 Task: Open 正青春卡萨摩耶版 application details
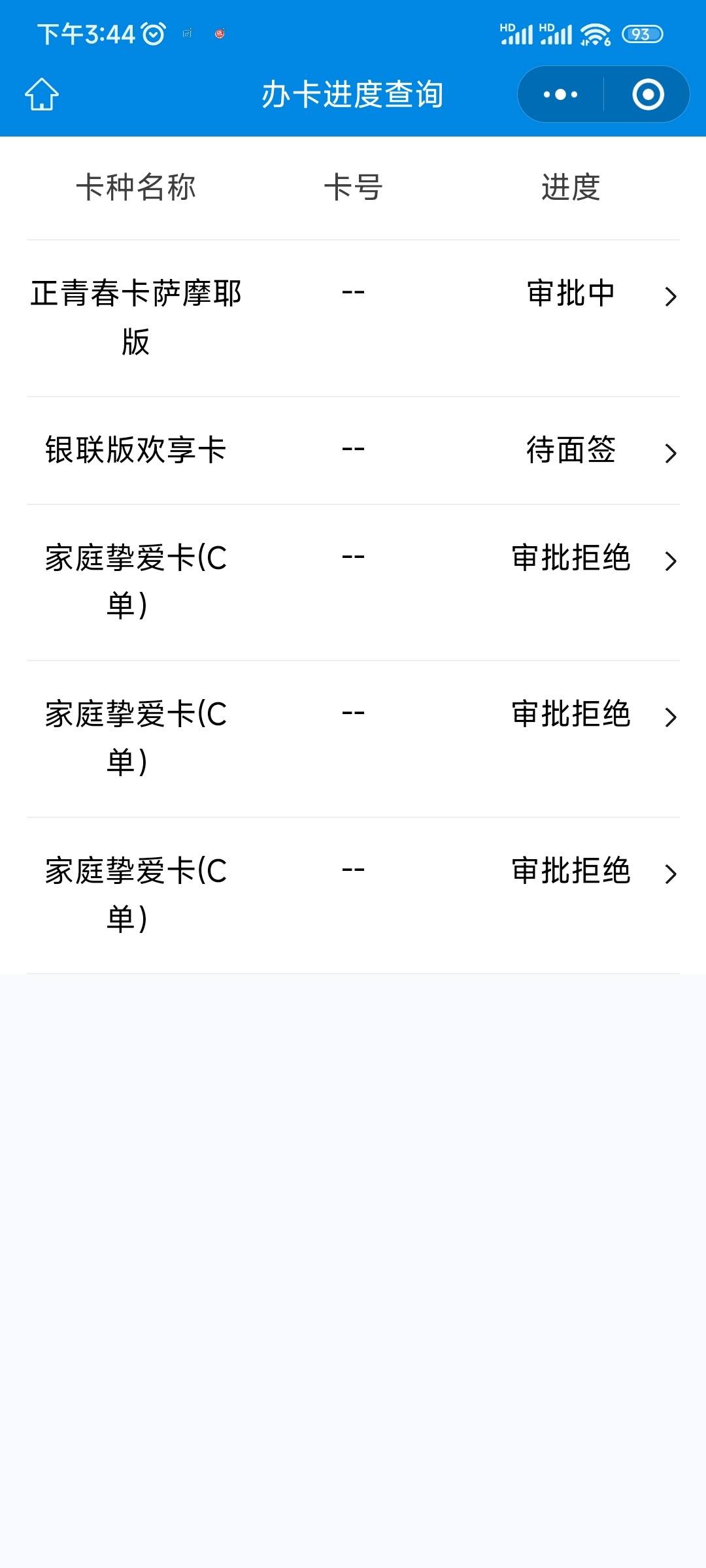click(353, 318)
